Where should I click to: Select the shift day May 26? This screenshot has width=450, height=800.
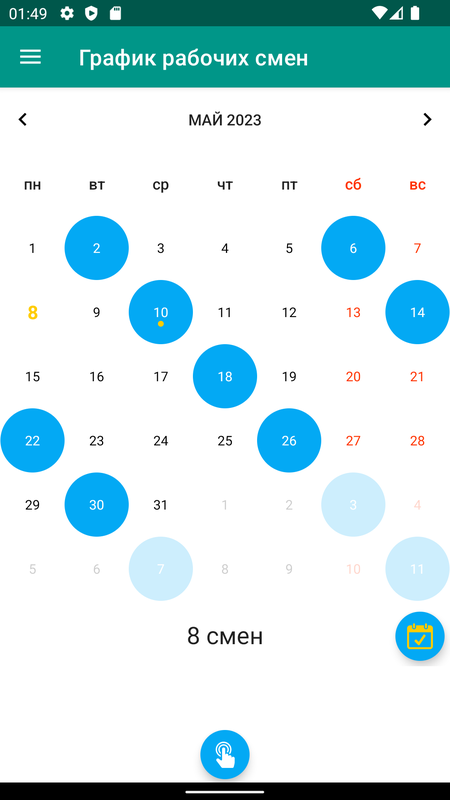(289, 440)
